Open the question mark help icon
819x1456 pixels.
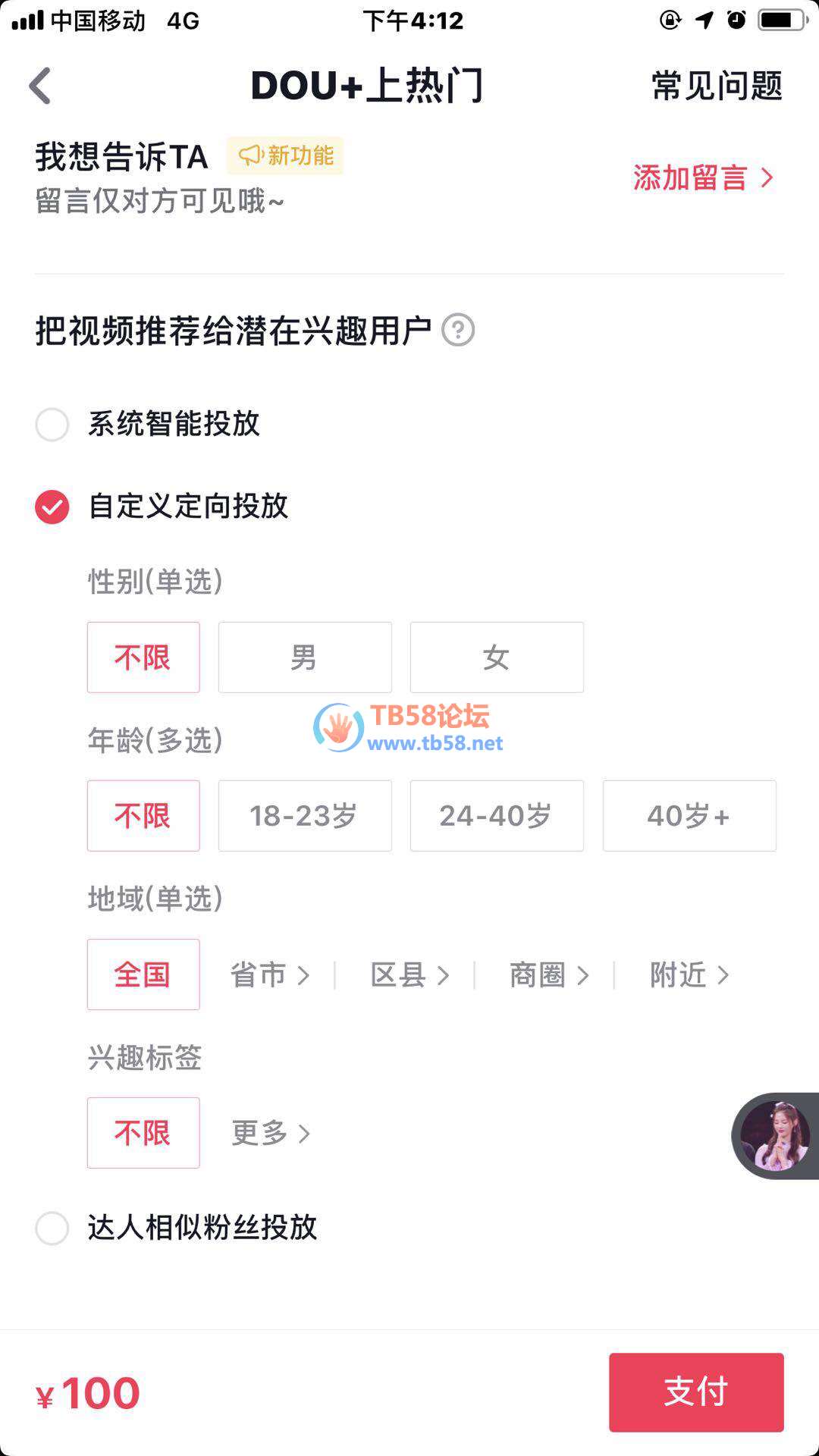458,331
